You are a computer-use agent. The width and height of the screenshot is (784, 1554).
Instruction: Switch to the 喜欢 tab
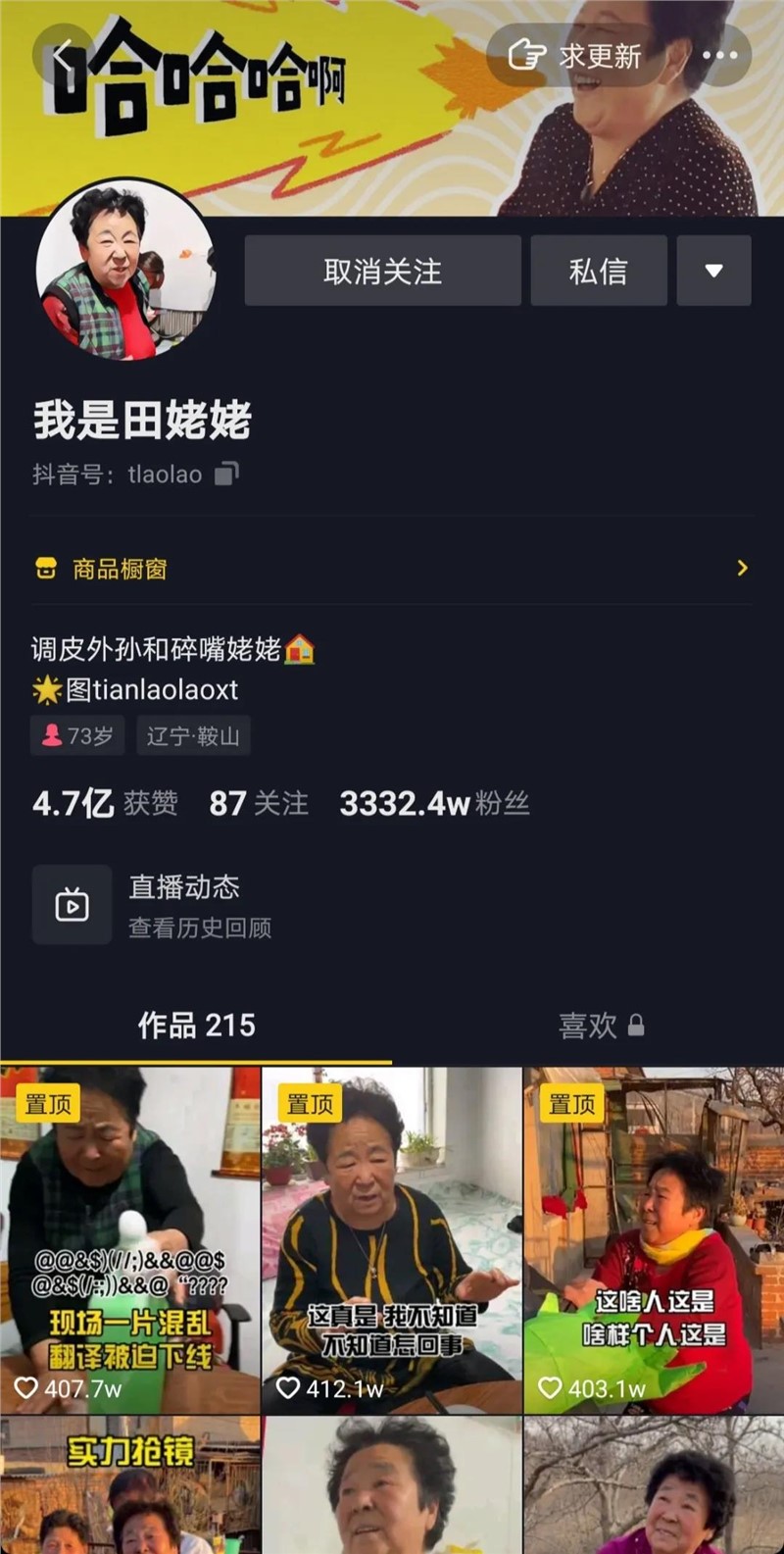[586, 1026]
